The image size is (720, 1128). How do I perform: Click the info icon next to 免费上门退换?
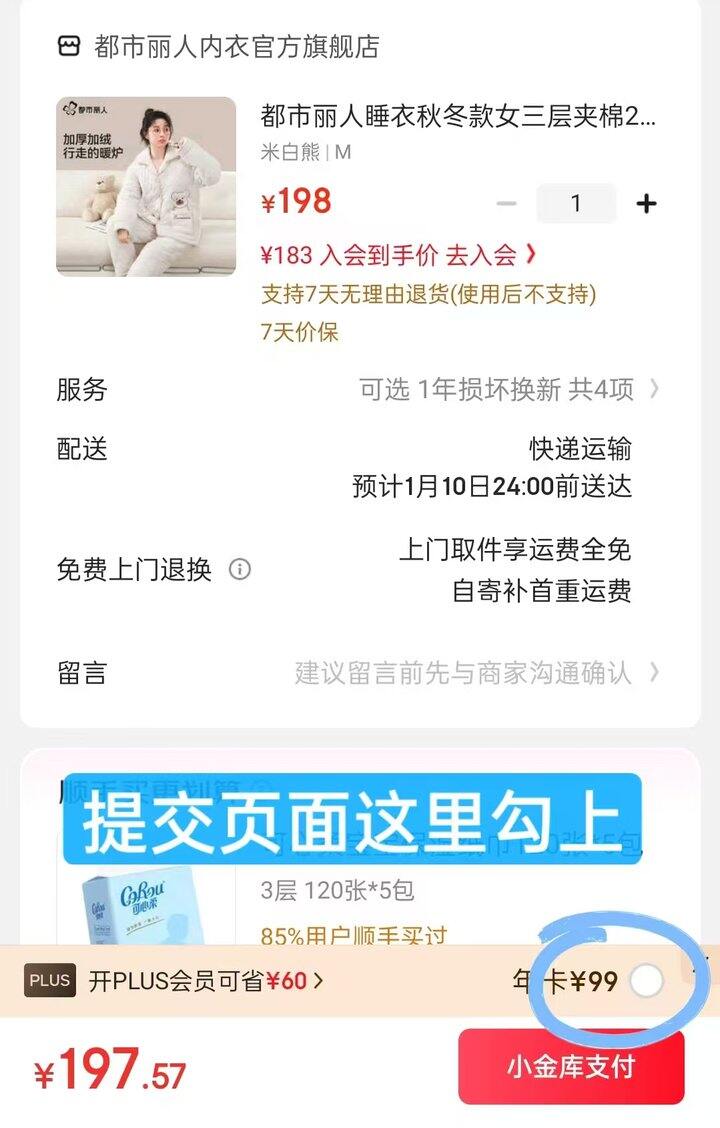point(239,570)
